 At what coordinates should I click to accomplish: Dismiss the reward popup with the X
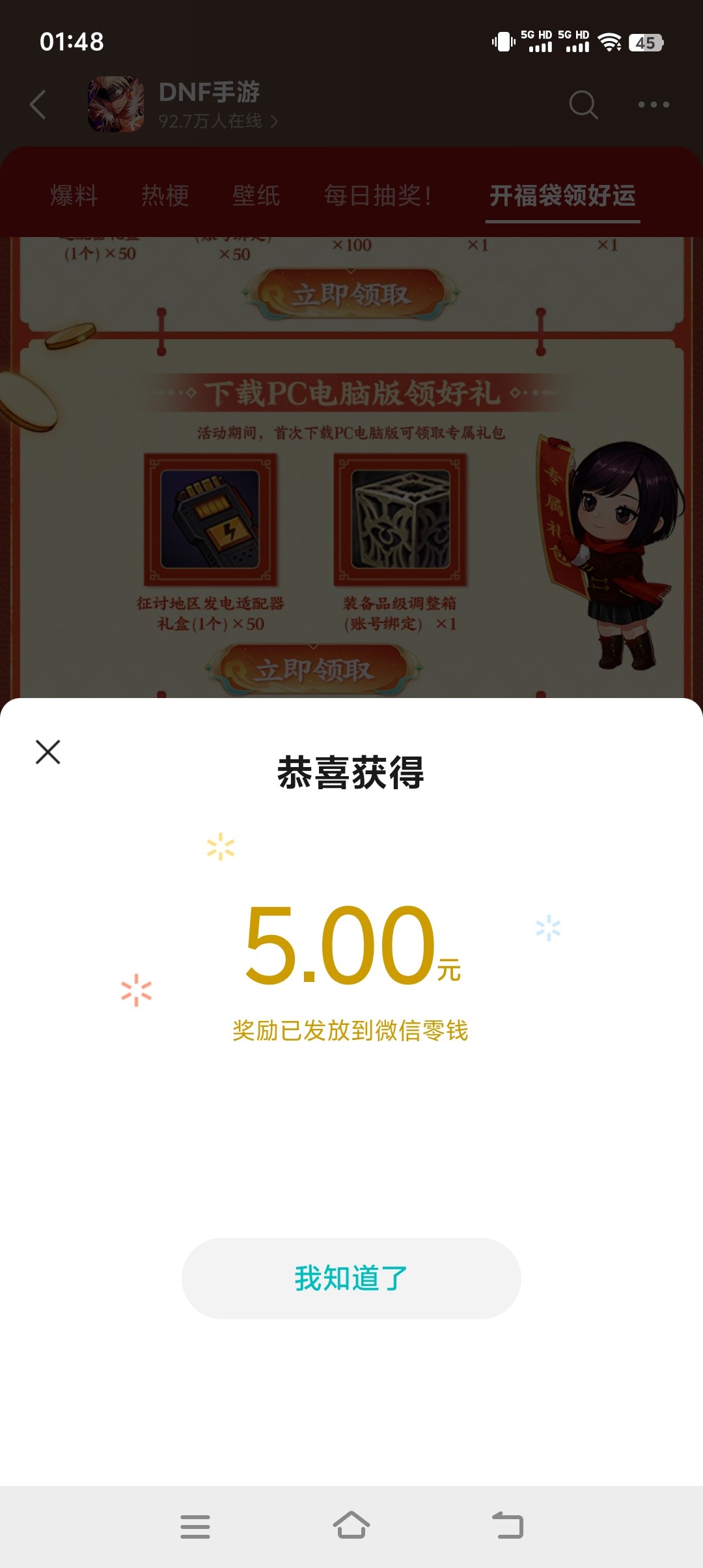pos(48,752)
